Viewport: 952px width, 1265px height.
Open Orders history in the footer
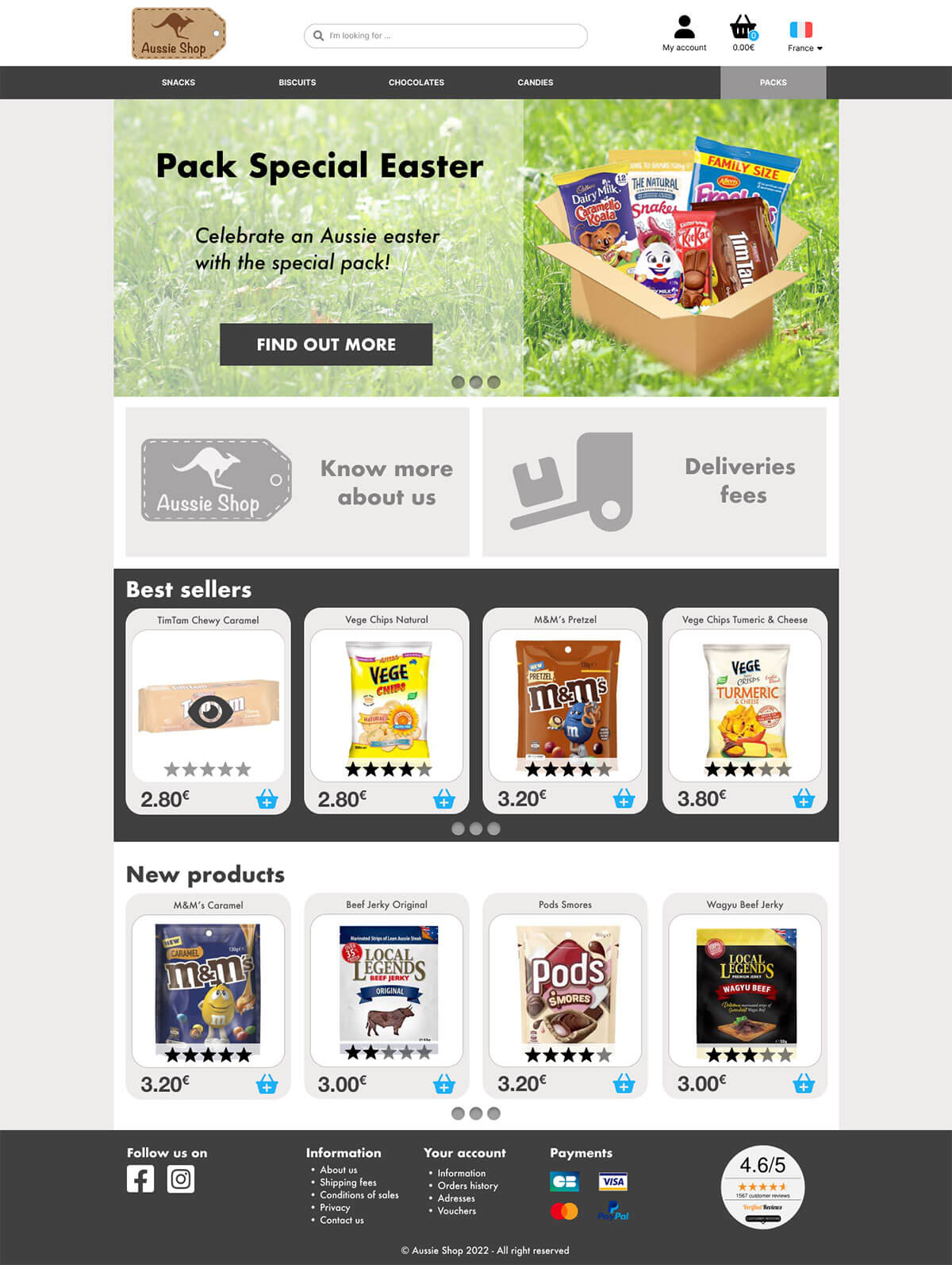coord(467,1186)
